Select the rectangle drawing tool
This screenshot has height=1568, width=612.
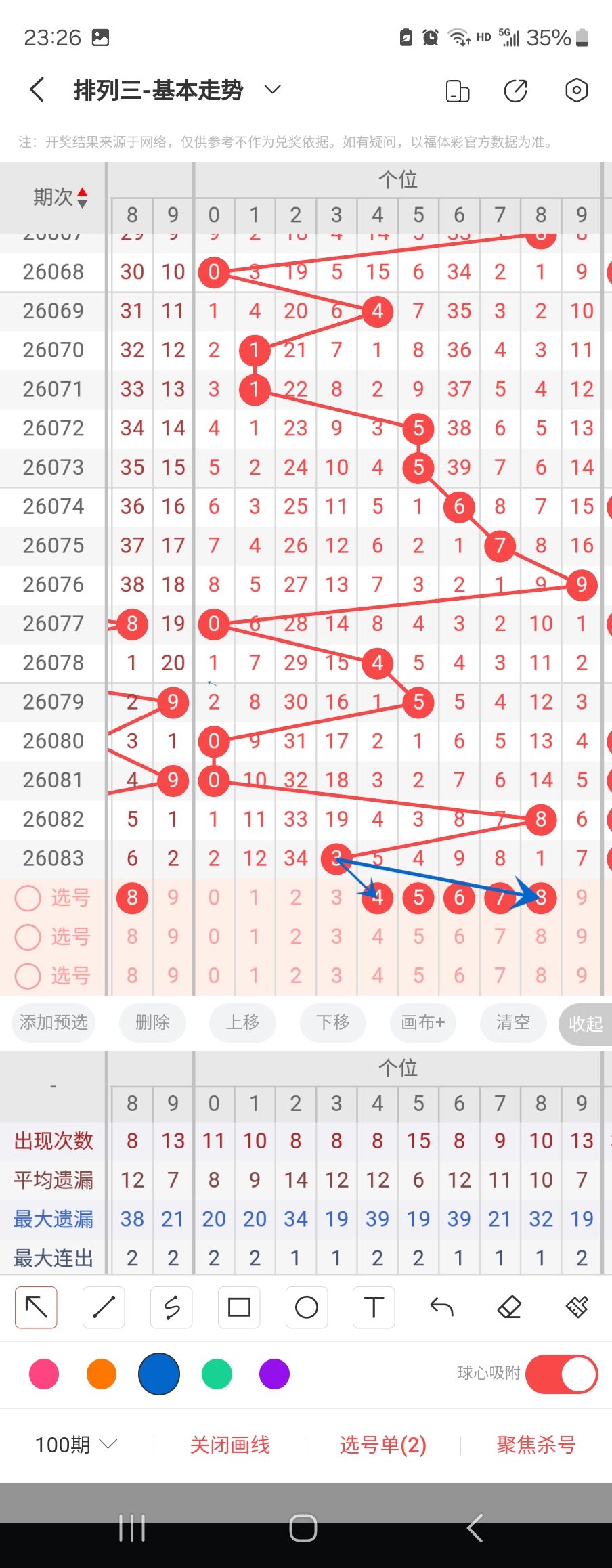click(x=238, y=1307)
